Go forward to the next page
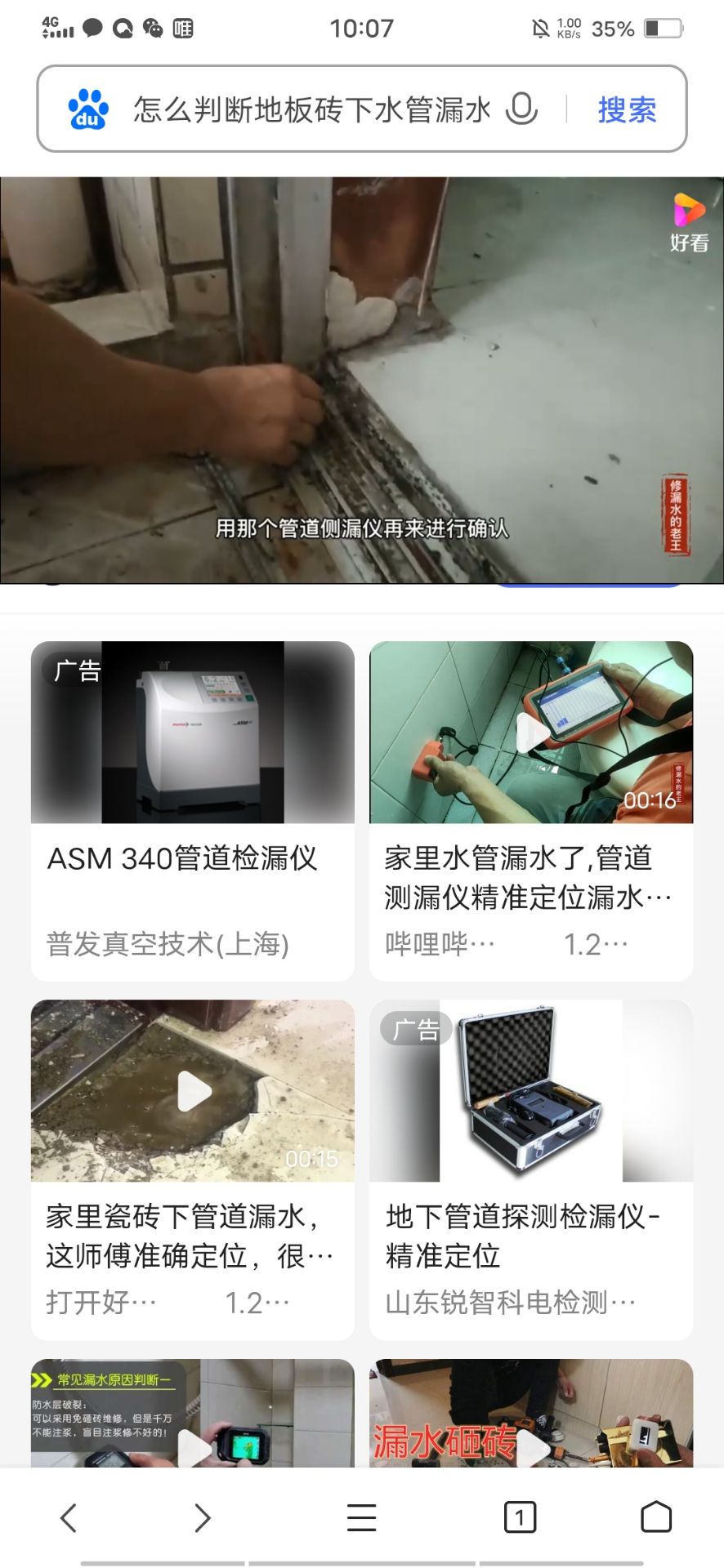The image size is (724, 1568). 203,1517
